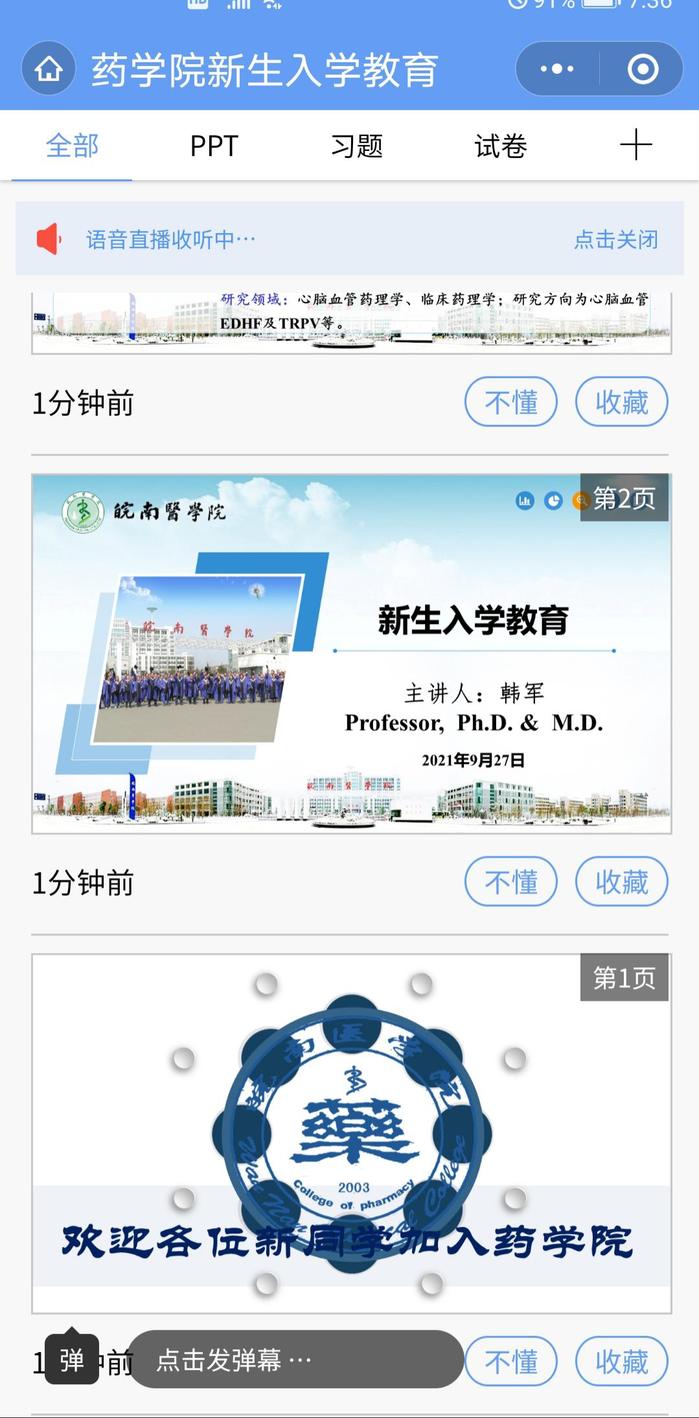Open the 第1页 welcome slide
Viewport: 699px width, 1418px height.
tap(351, 1132)
